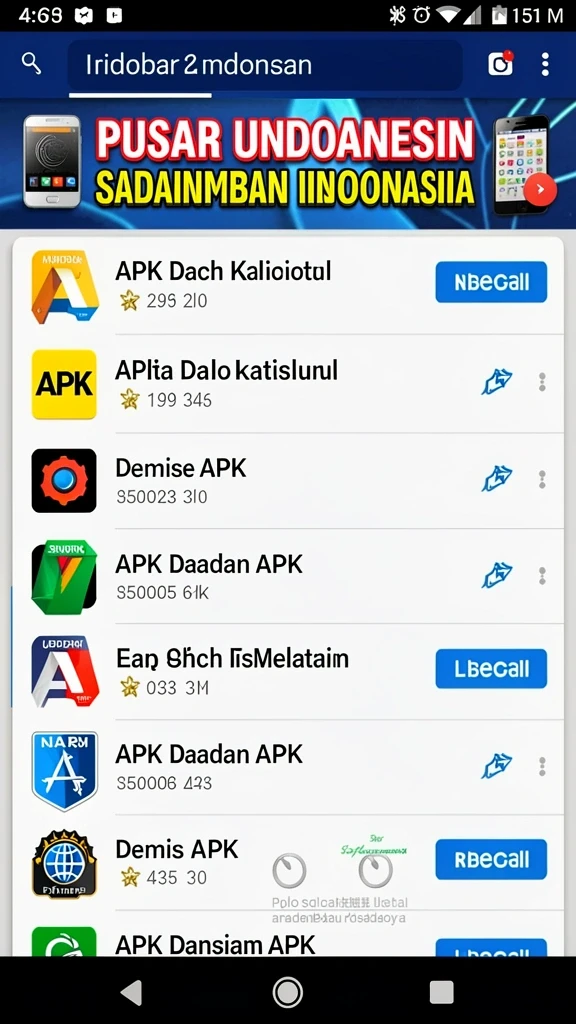This screenshot has height=1024, width=576.
Task: Open the camera icon in the top bar
Action: pyautogui.click(x=501, y=64)
